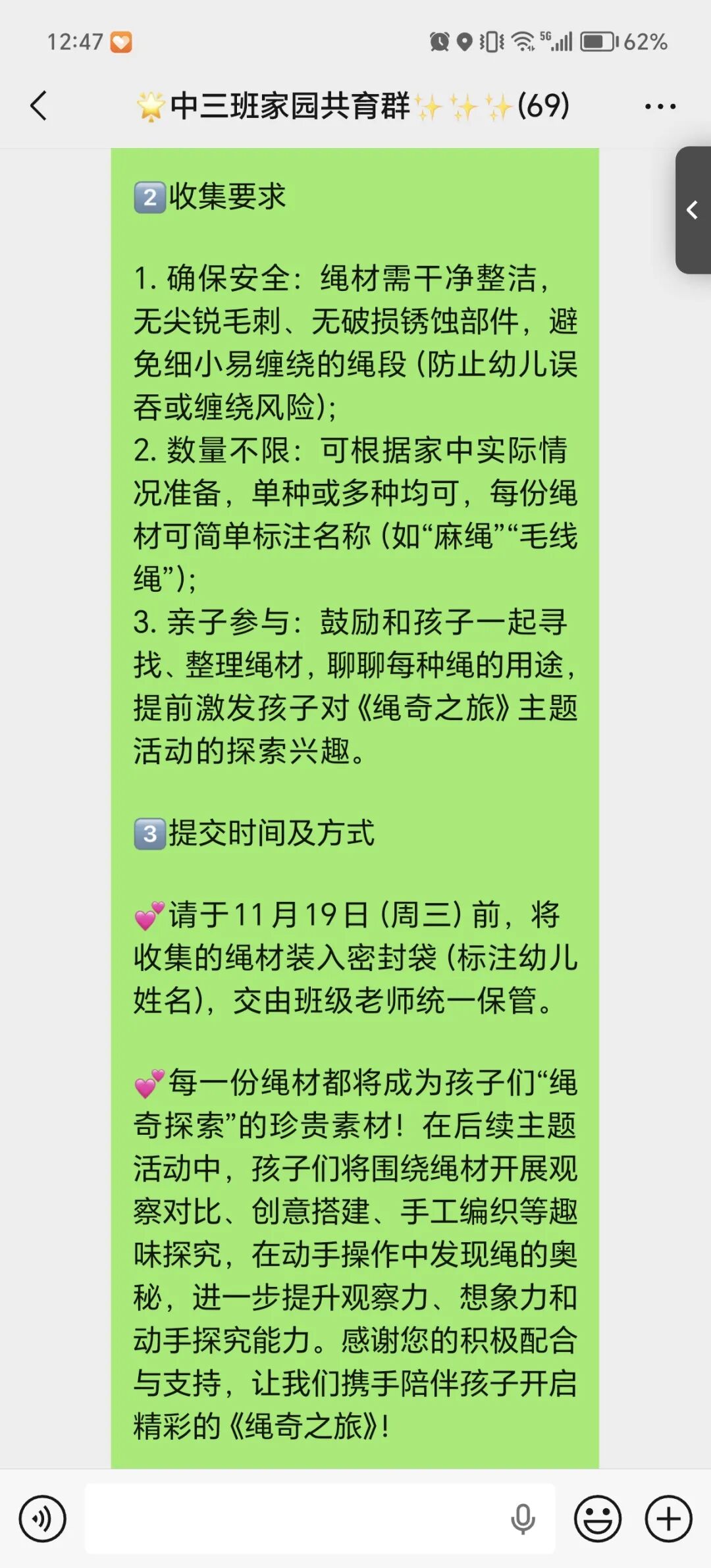
Task: Expand the side panel arrow handle
Action: tap(693, 210)
